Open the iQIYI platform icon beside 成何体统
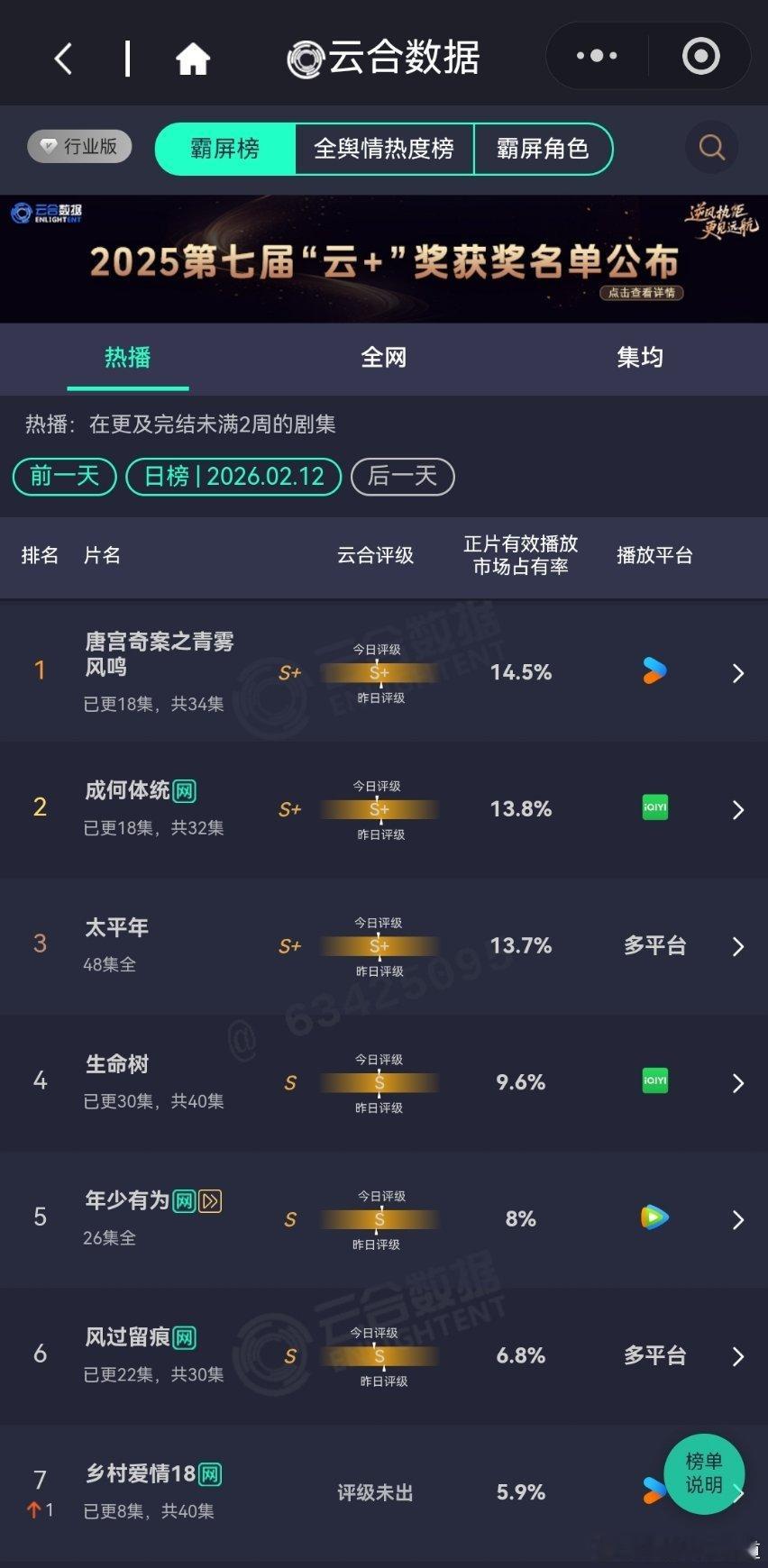Image resolution: width=768 pixels, height=1568 pixels. (x=654, y=808)
